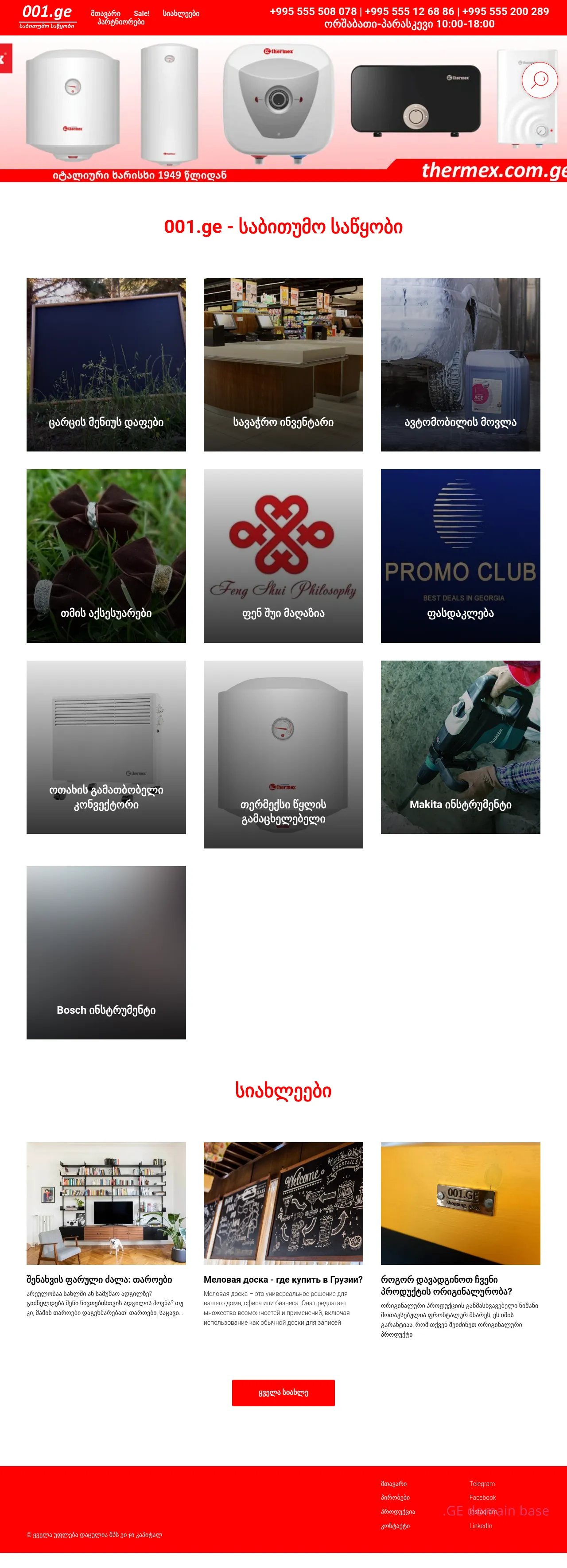567x1568 pixels.
Task: Go to the მთავარი nav link
Action: coord(105,13)
